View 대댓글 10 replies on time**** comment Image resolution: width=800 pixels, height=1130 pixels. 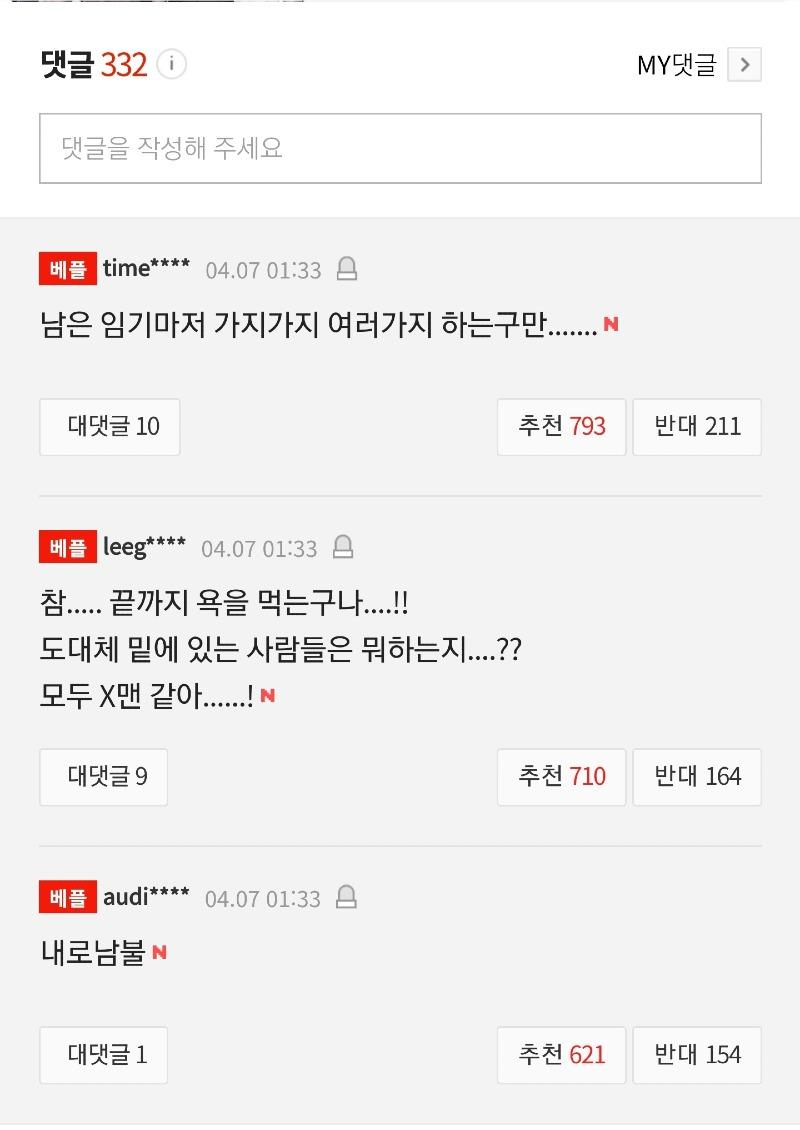(110, 427)
